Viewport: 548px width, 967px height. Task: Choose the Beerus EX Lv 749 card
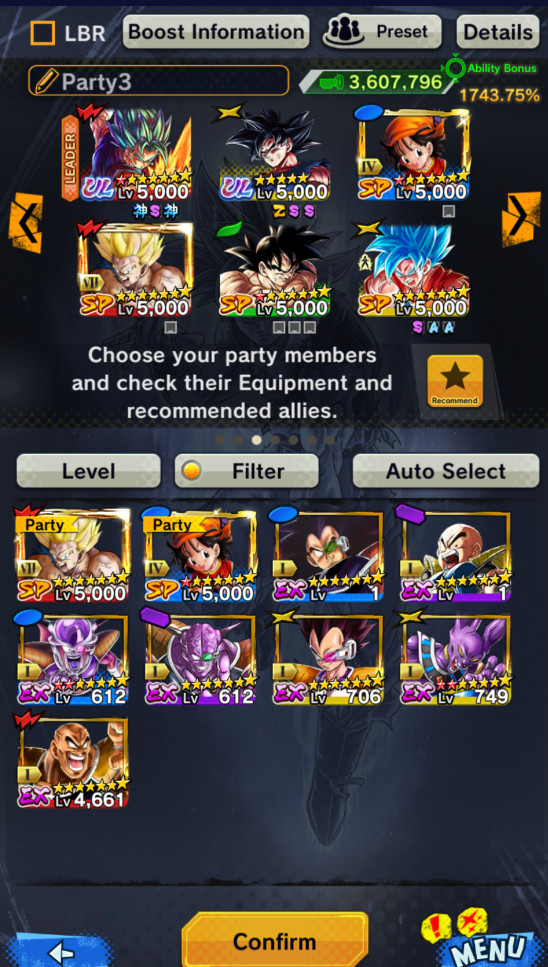455,658
